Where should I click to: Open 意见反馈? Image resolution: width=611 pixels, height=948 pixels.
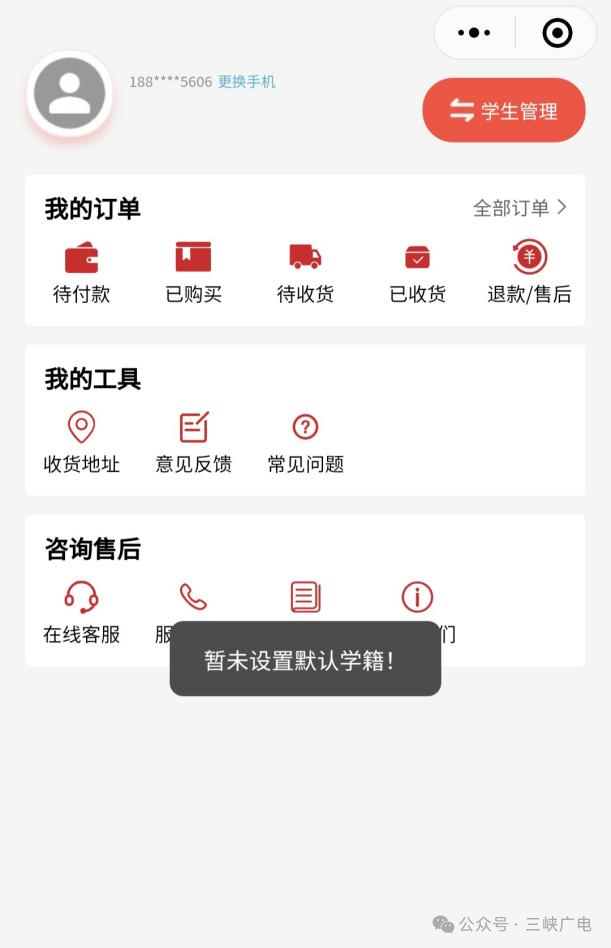tap(193, 441)
